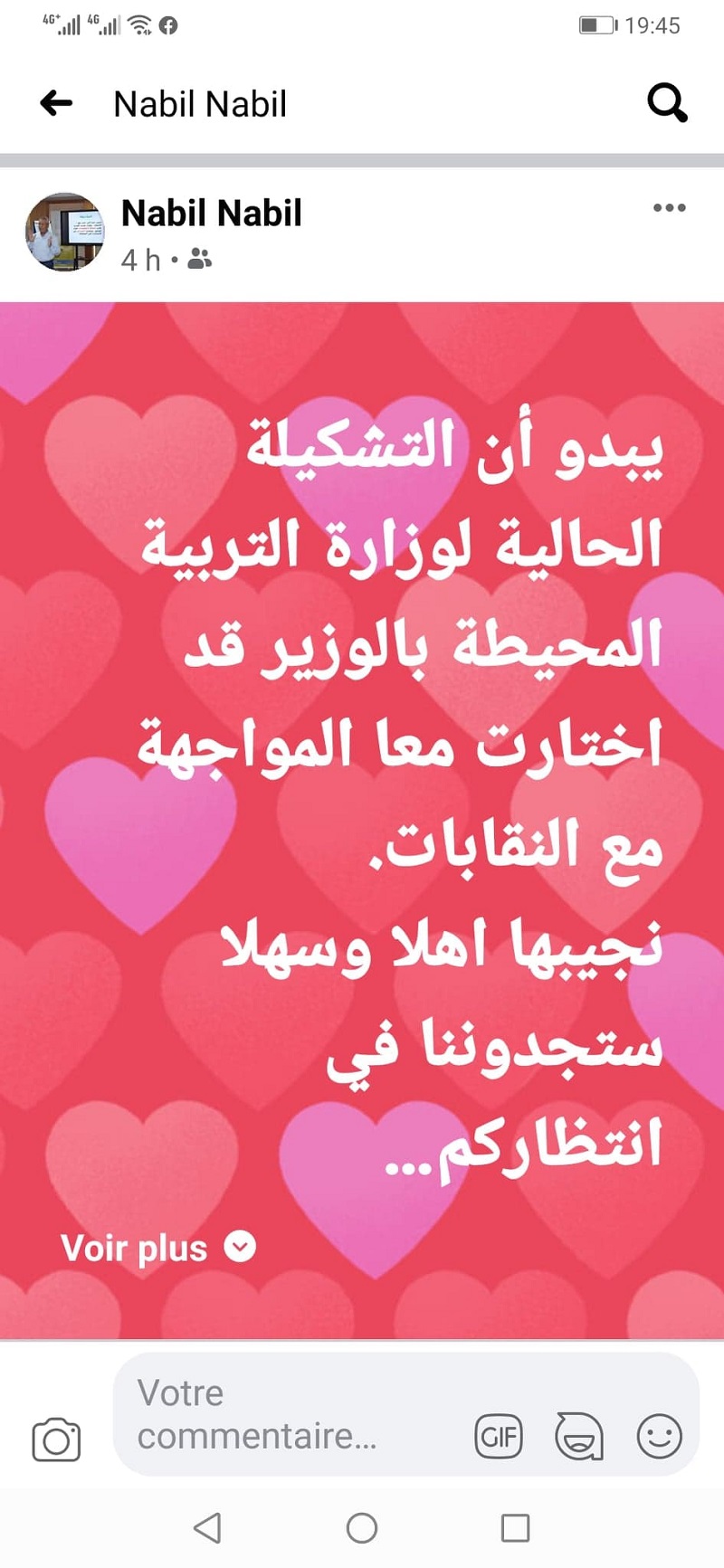Screen dimensions: 724x1568
Task: Open Nabil Nabil's profile picture
Action: (64, 233)
